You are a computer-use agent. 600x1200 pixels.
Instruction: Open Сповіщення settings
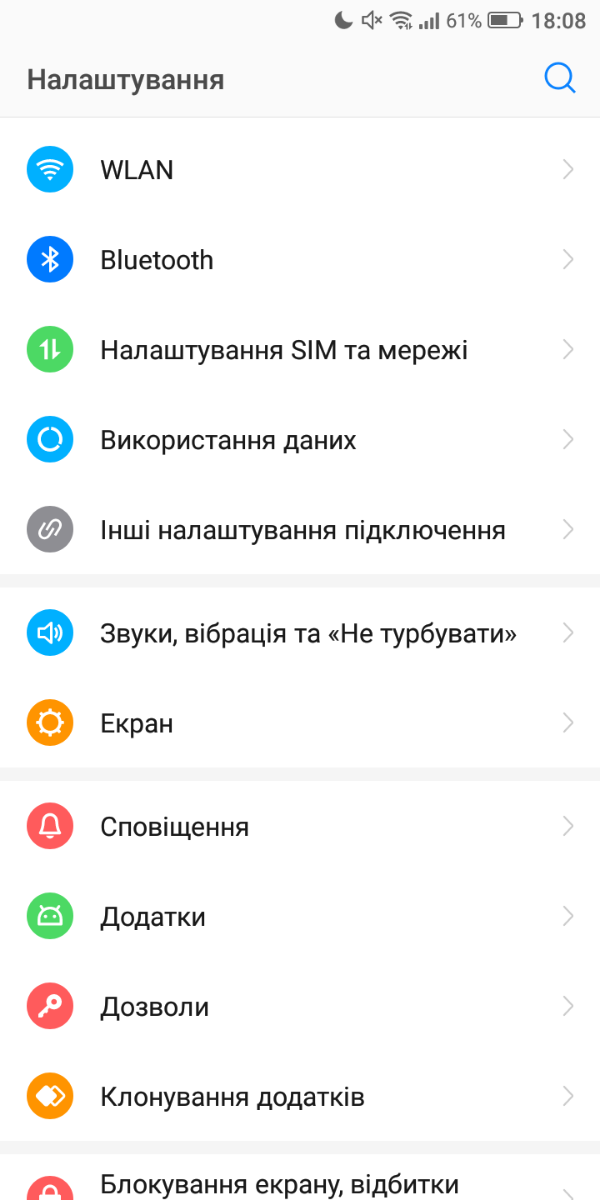click(x=300, y=827)
